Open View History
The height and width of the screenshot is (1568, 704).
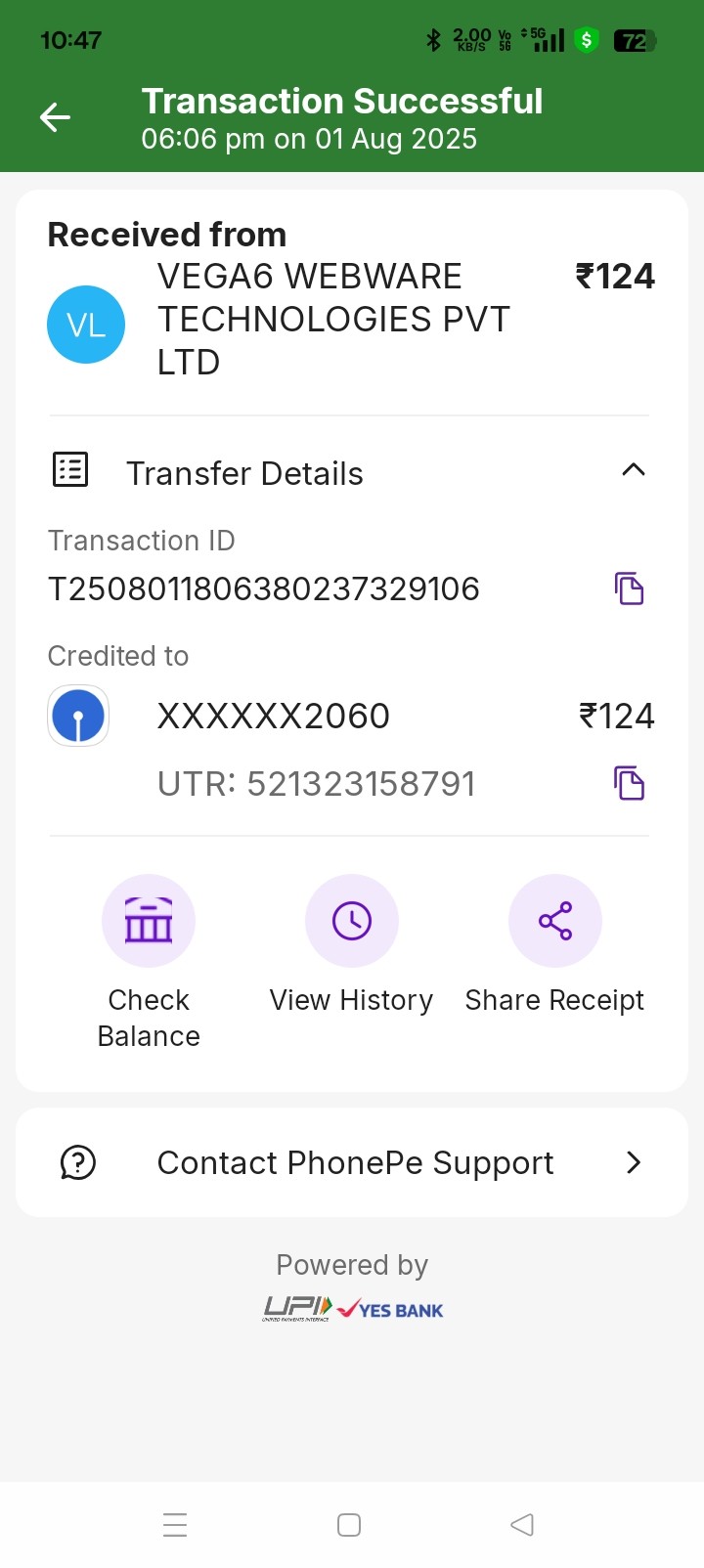click(352, 922)
